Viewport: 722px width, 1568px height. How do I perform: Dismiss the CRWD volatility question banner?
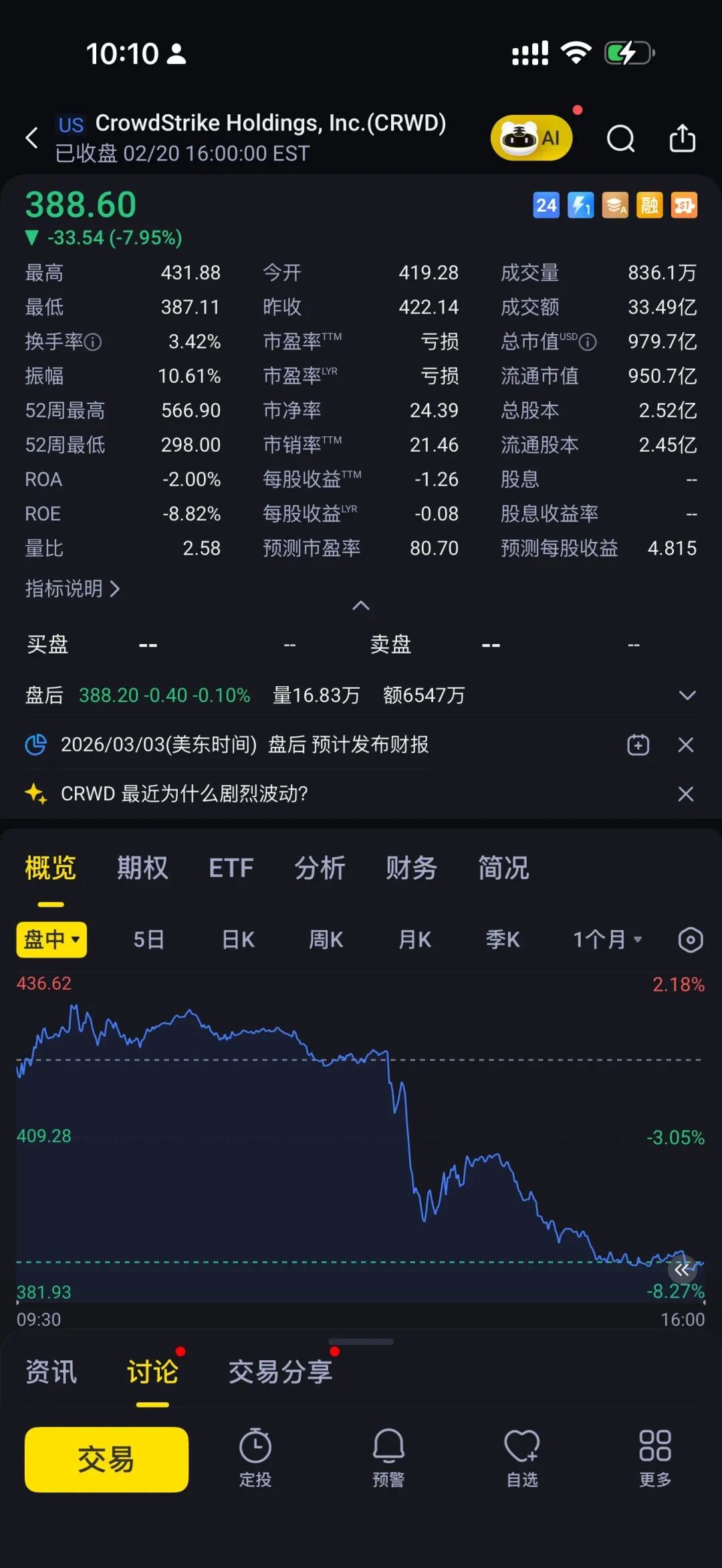(686, 794)
